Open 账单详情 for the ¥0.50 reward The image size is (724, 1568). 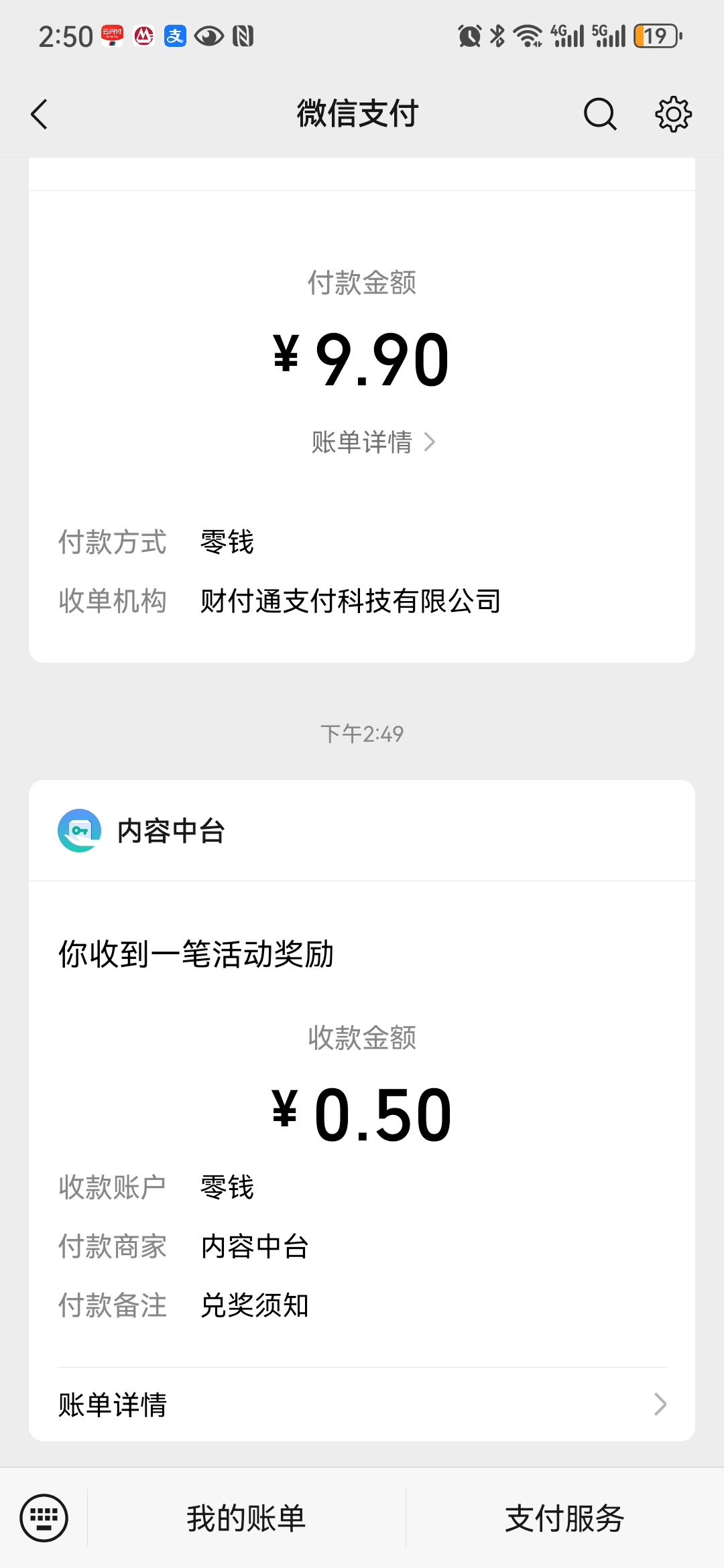pos(362,1404)
